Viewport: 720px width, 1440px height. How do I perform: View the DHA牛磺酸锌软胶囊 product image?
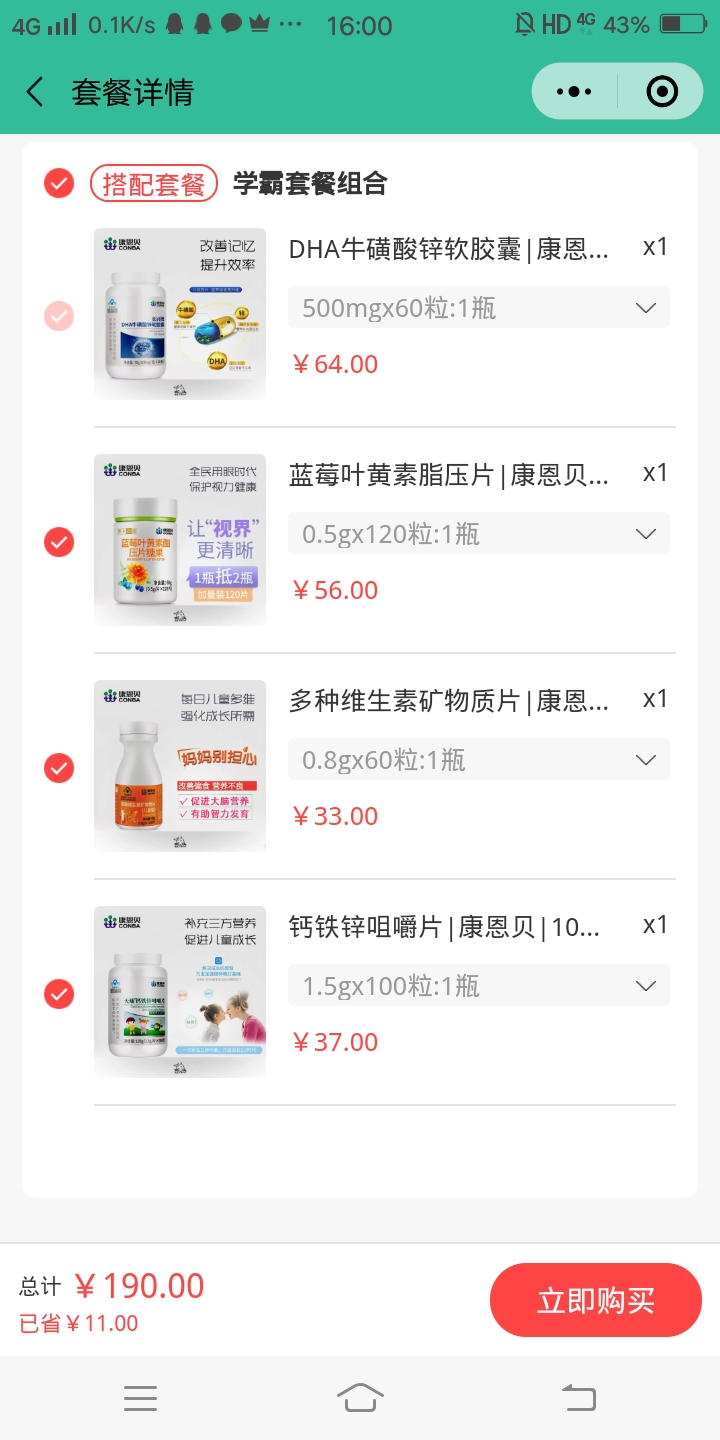[x=180, y=314]
